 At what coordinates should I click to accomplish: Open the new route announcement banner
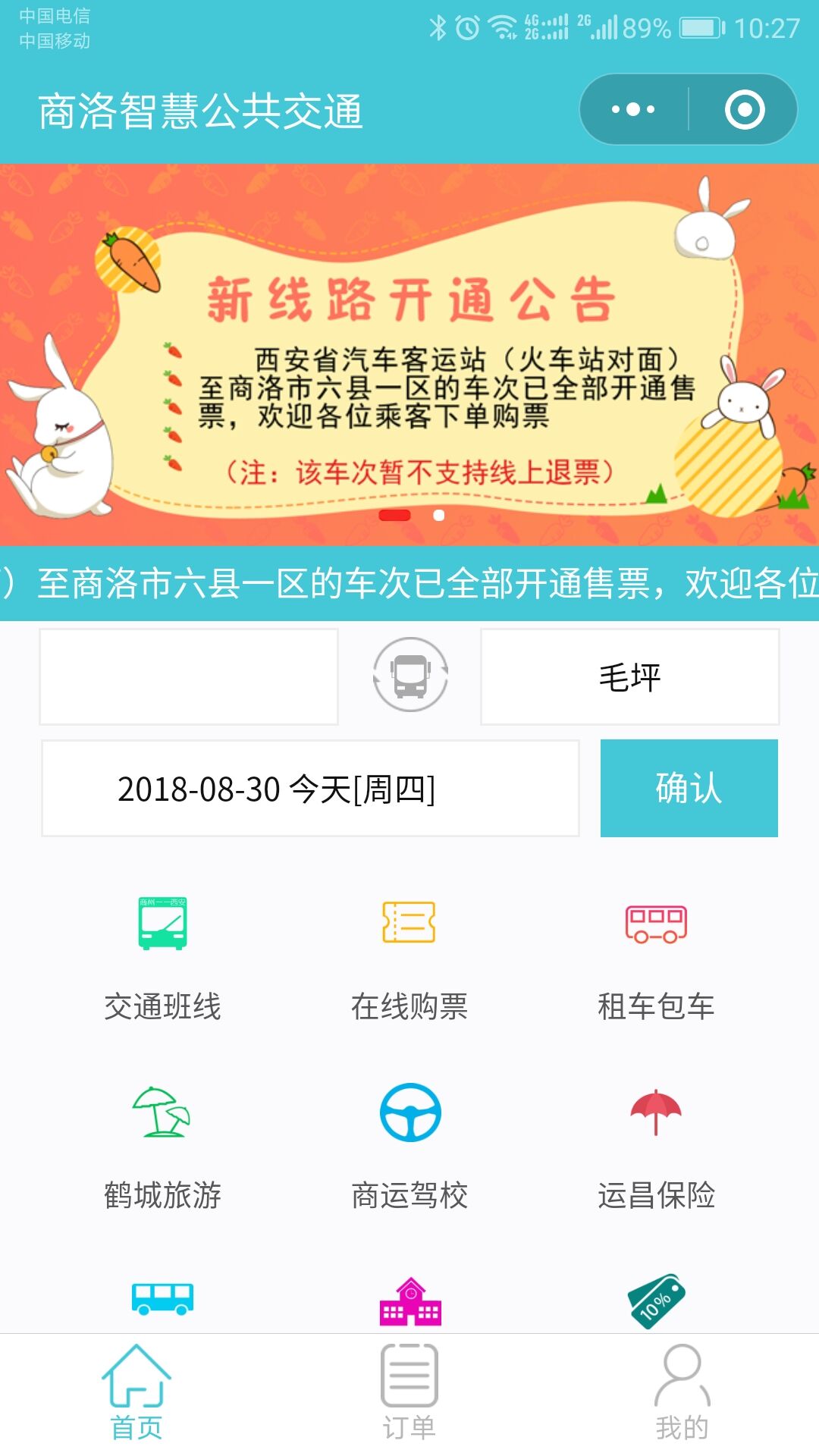coord(409,356)
